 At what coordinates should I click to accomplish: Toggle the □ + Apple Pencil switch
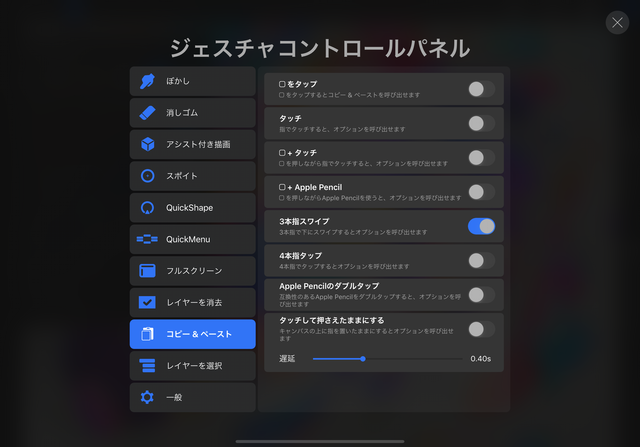(x=481, y=192)
